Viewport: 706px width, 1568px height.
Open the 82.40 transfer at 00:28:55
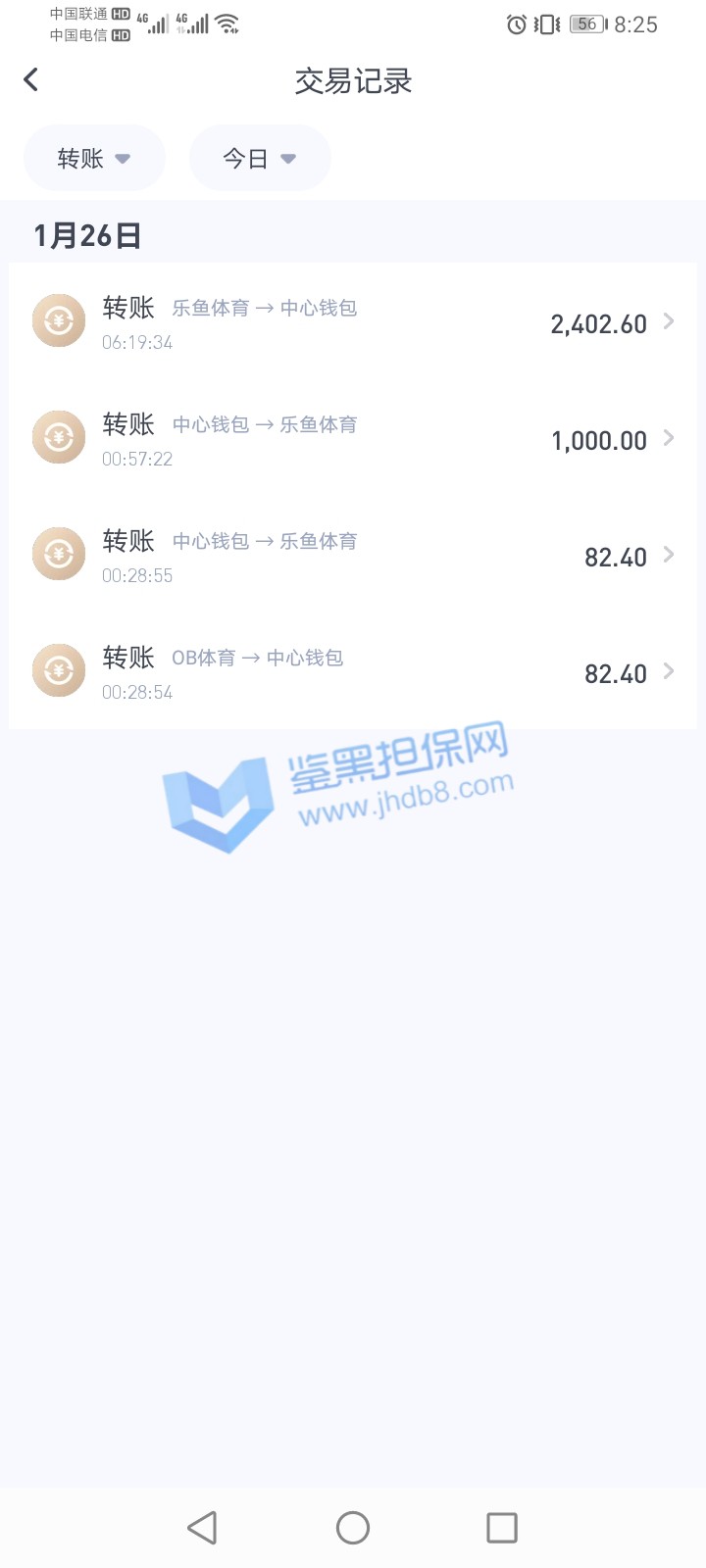[x=353, y=556]
